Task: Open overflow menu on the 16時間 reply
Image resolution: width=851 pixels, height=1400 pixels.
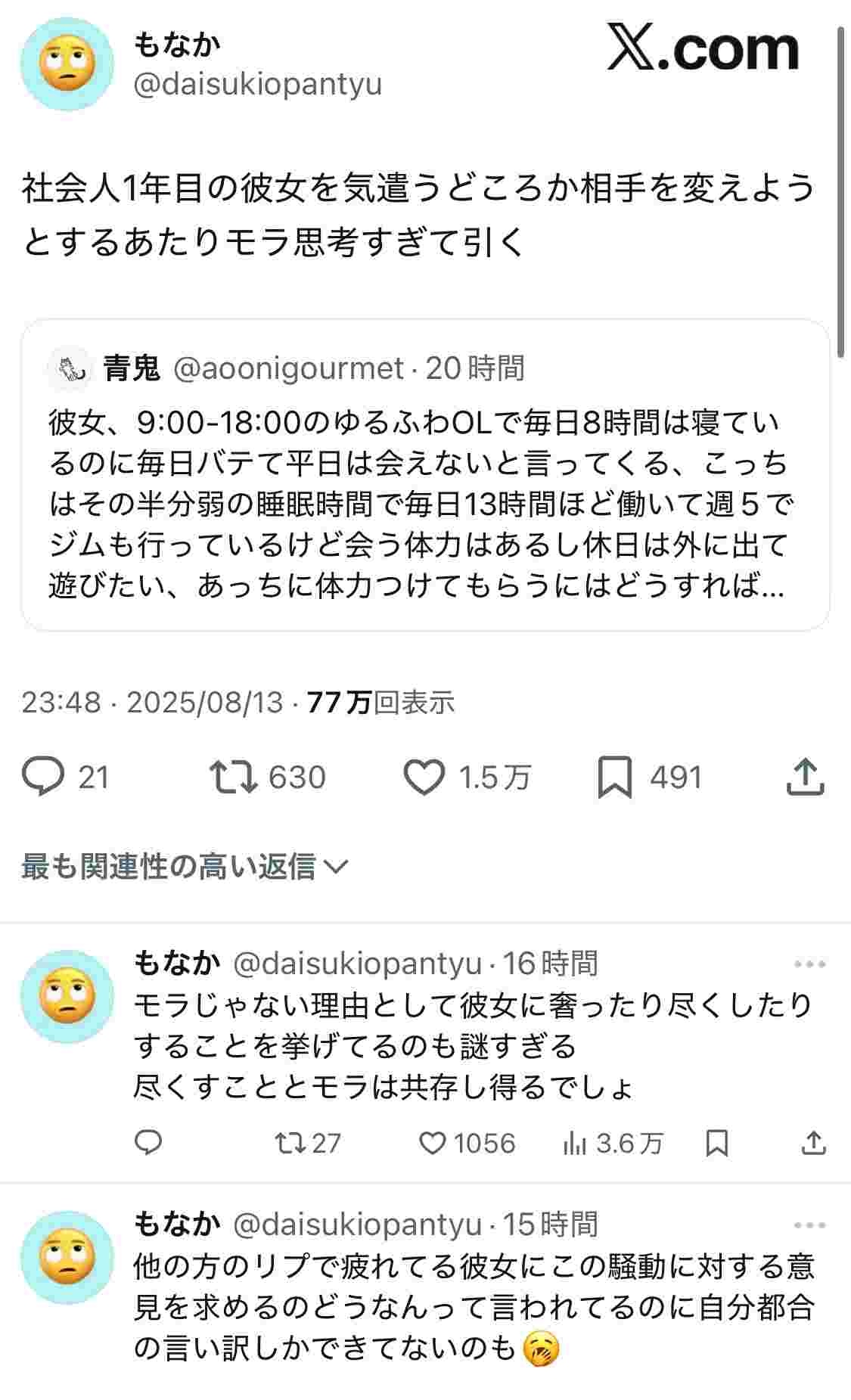Action: 809,964
